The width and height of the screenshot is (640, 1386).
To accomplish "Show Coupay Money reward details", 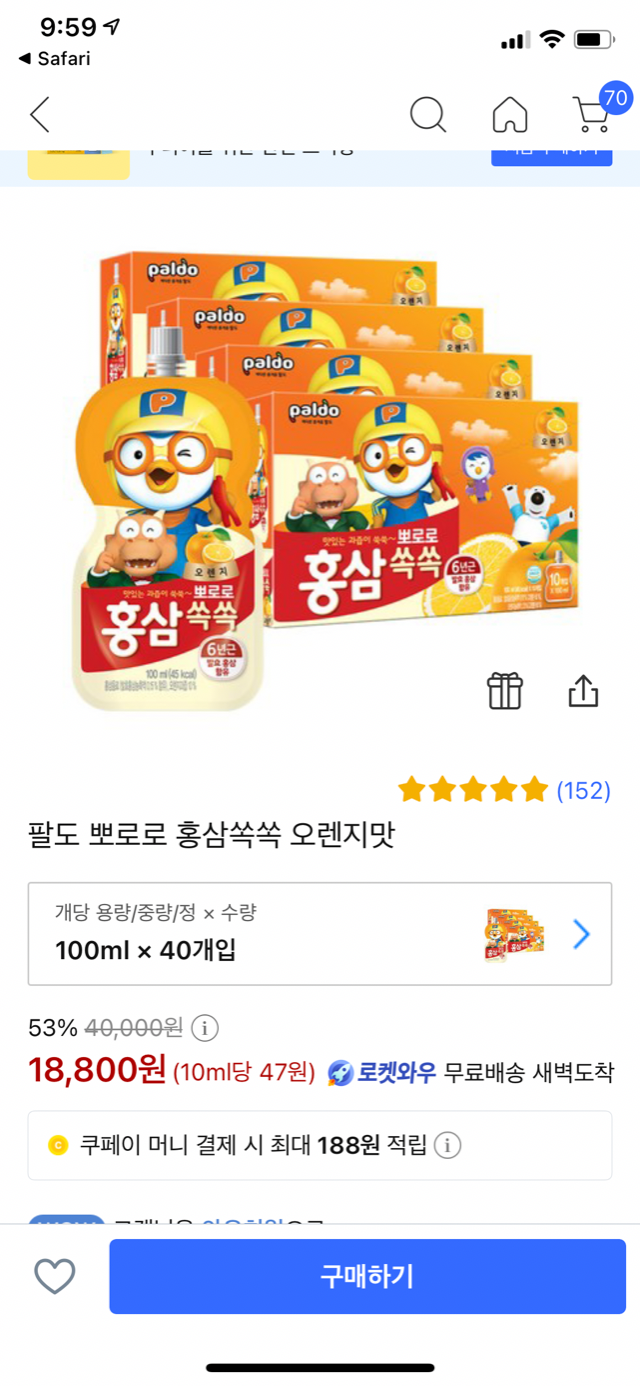I will [448, 1145].
